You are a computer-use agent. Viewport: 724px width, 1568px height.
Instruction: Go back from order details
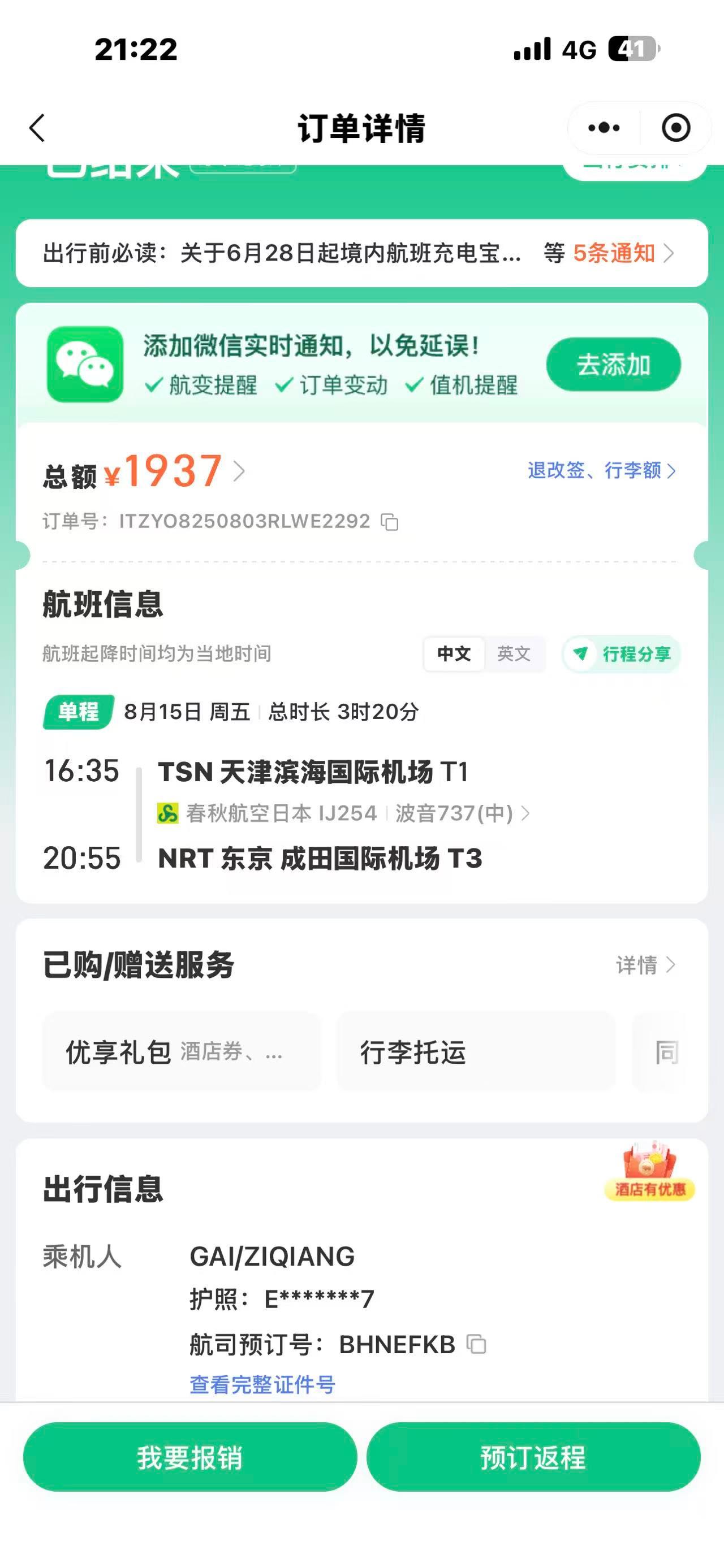[x=38, y=128]
